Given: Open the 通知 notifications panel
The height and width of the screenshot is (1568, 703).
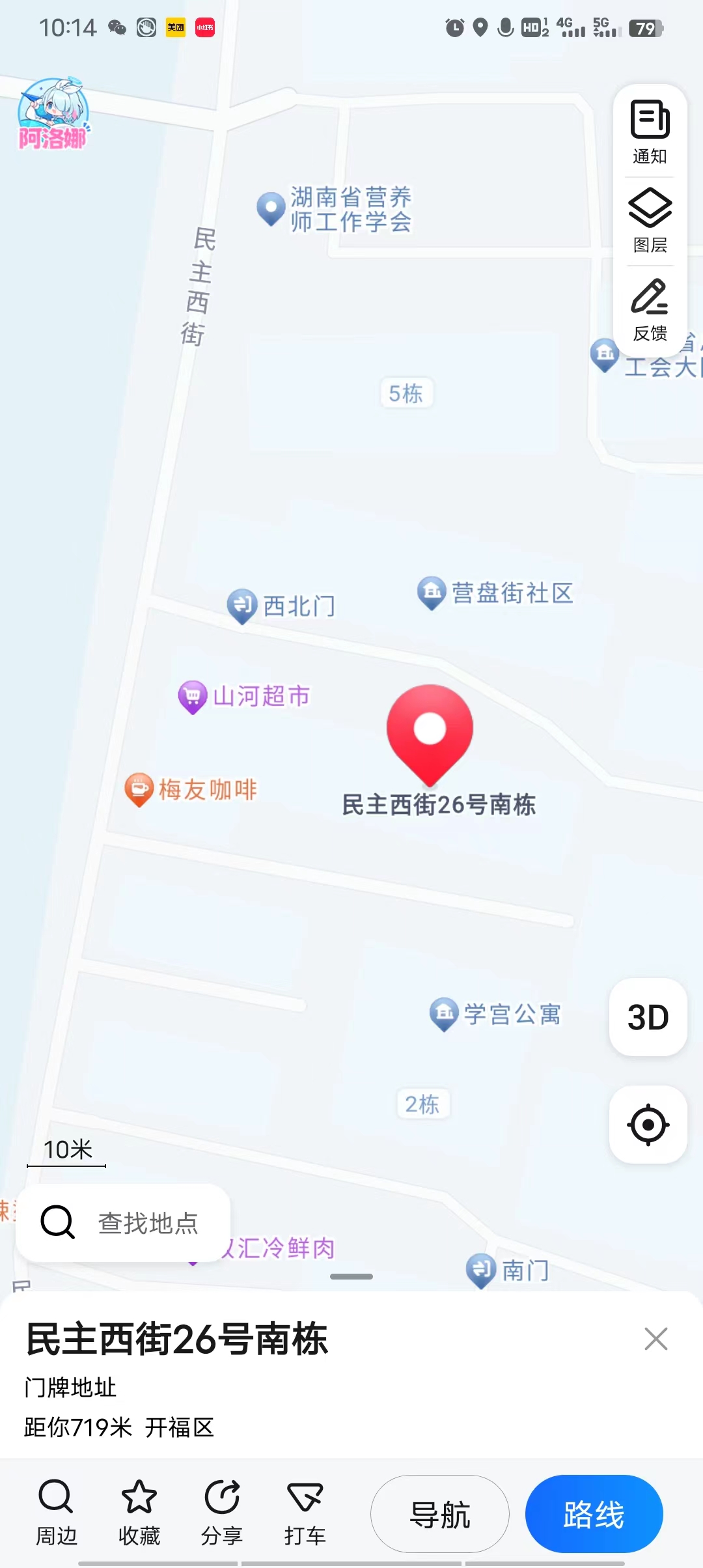Looking at the screenshot, I should 650,132.
